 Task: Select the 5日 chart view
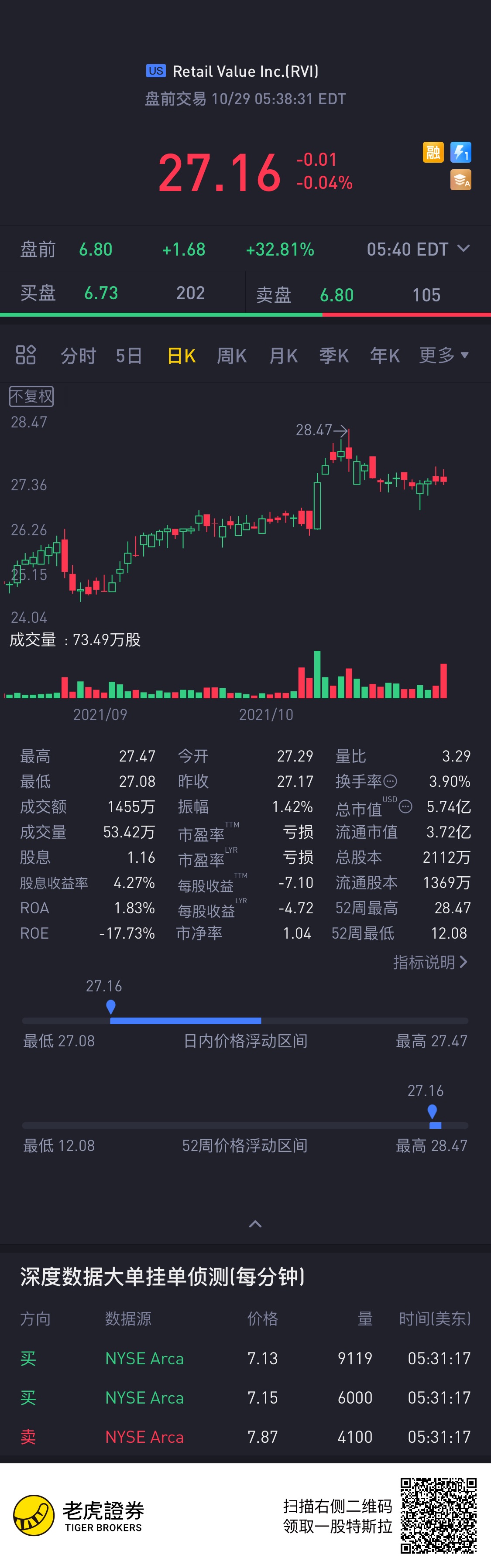129,355
